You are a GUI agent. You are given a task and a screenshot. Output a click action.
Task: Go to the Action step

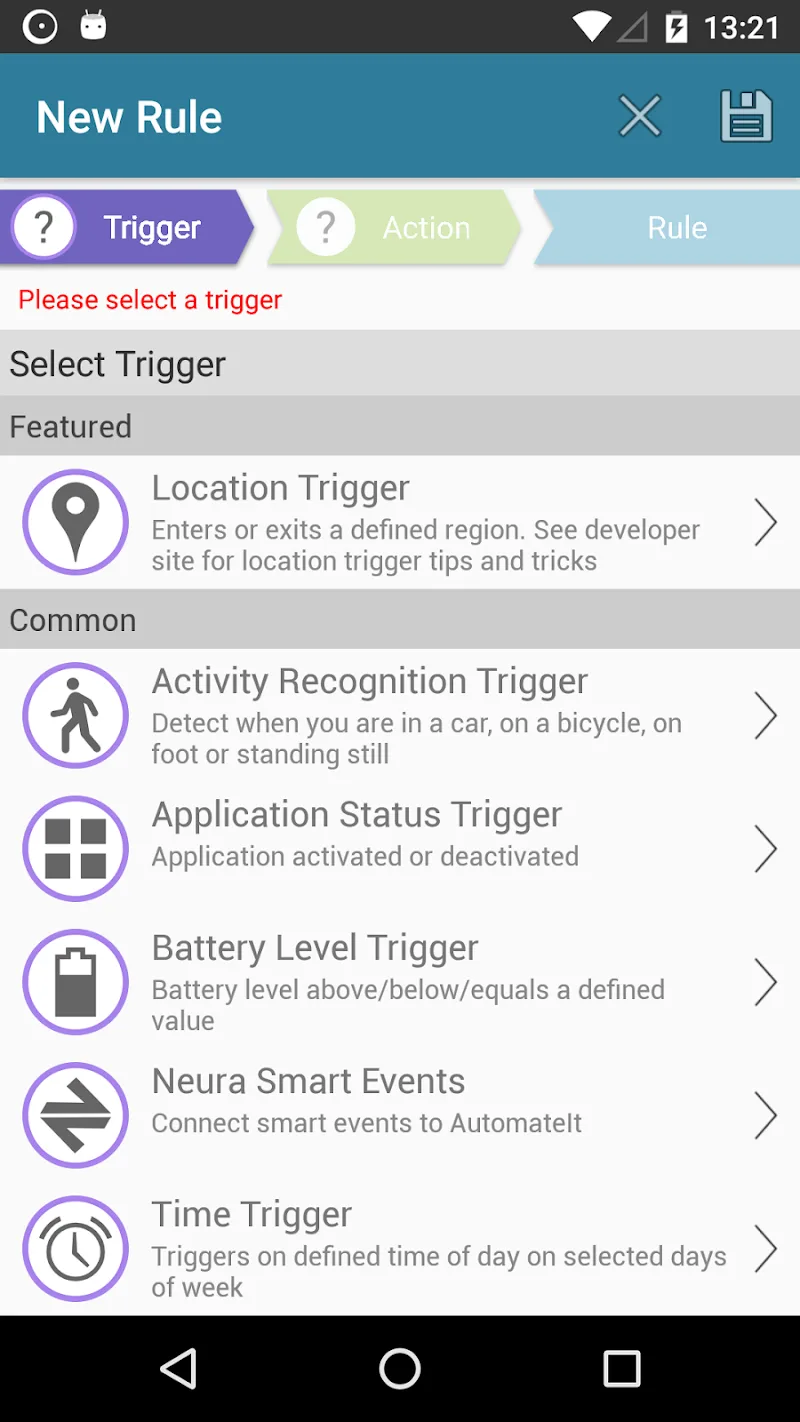[x=394, y=228]
